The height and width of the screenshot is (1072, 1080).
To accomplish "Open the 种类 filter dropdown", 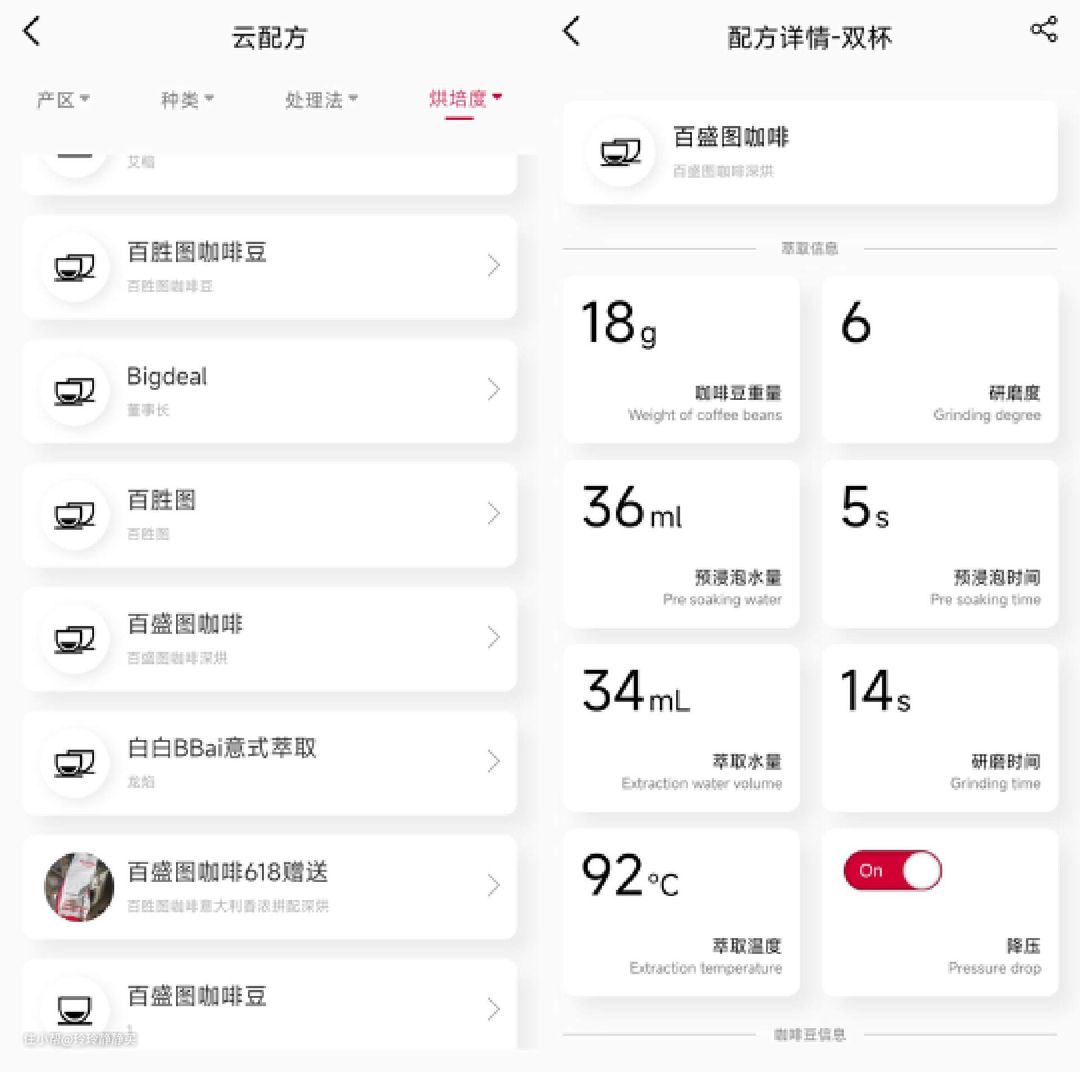I will [x=187, y=99].
